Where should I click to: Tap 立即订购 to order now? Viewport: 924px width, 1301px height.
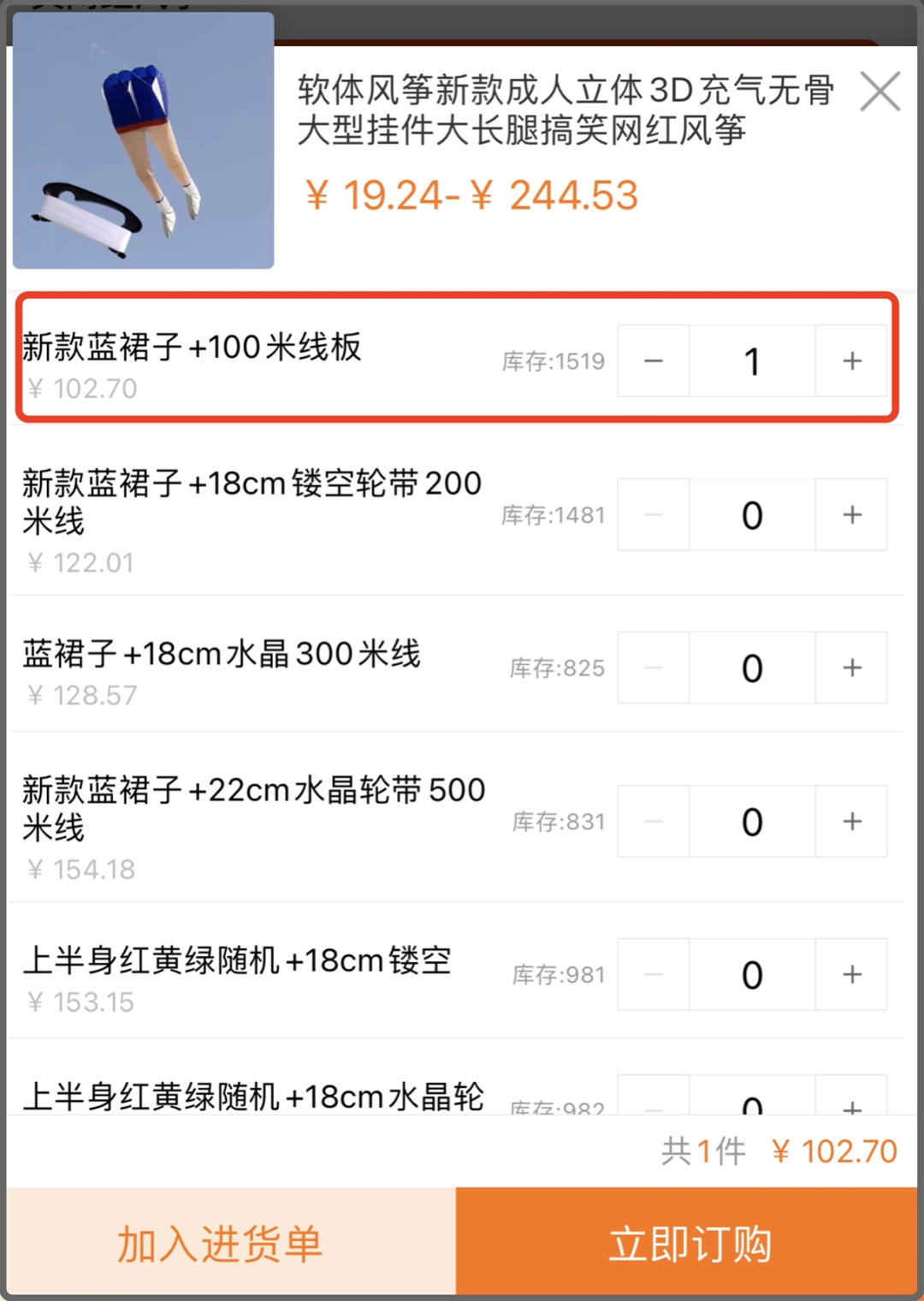click(x=688, y=1243)
